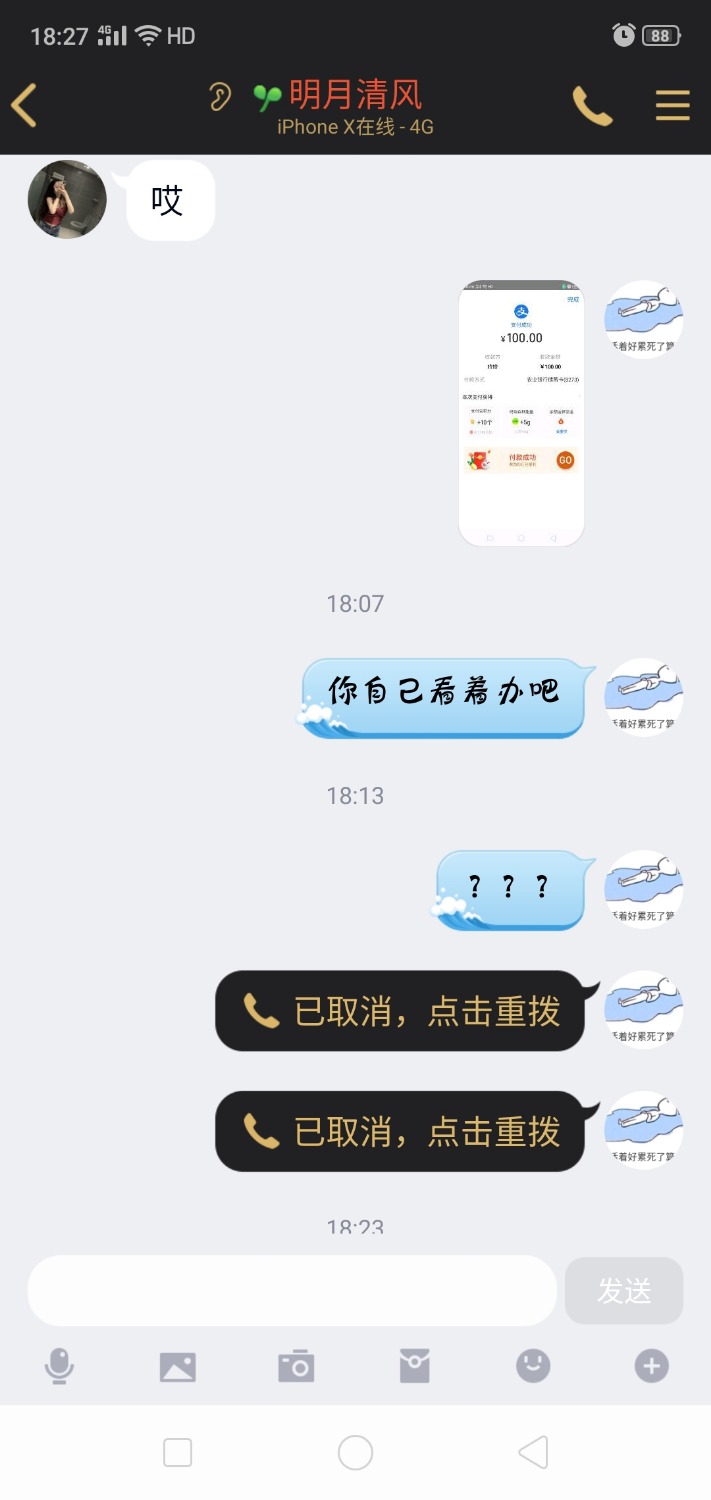Go to the system home screen

point(355,1452)
